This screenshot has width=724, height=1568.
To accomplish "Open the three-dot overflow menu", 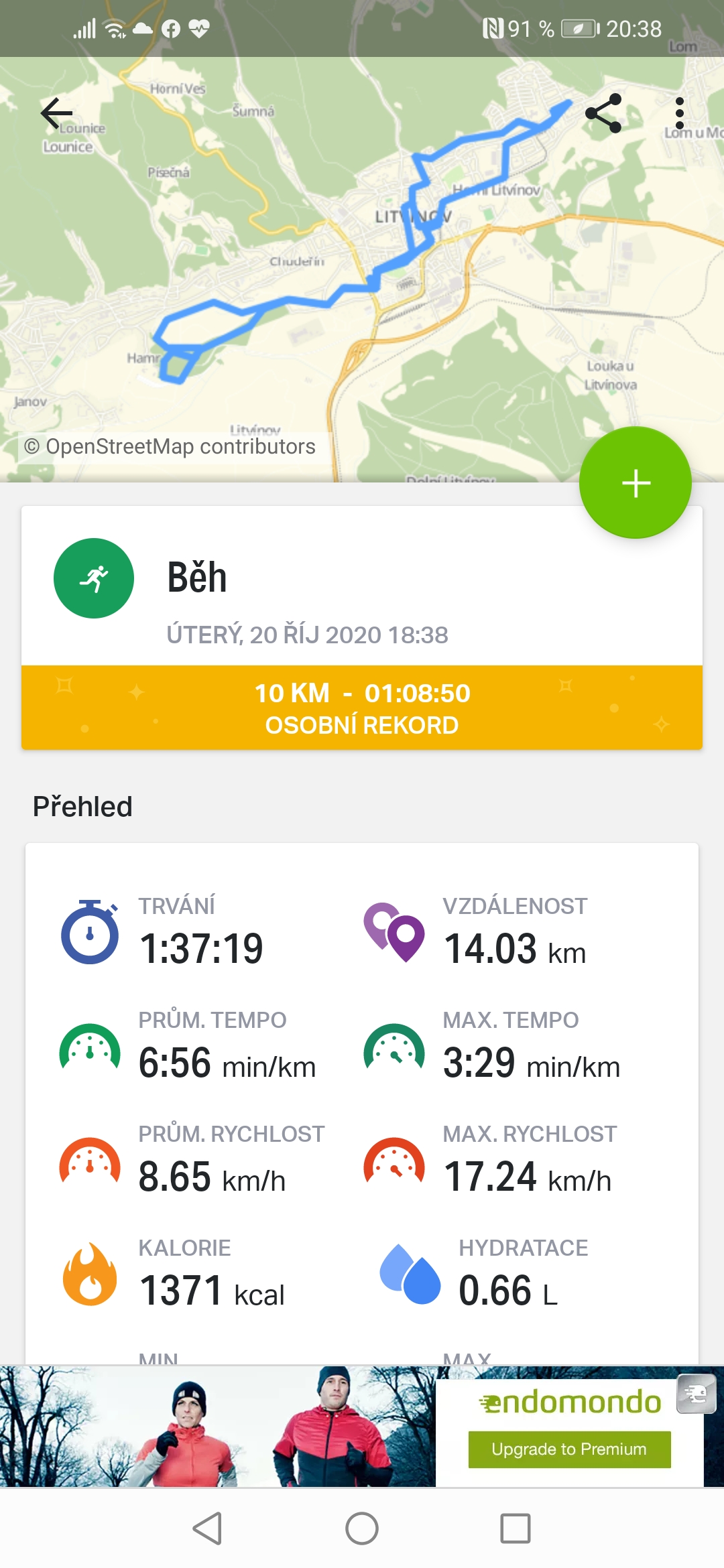I will pos(680,113).
